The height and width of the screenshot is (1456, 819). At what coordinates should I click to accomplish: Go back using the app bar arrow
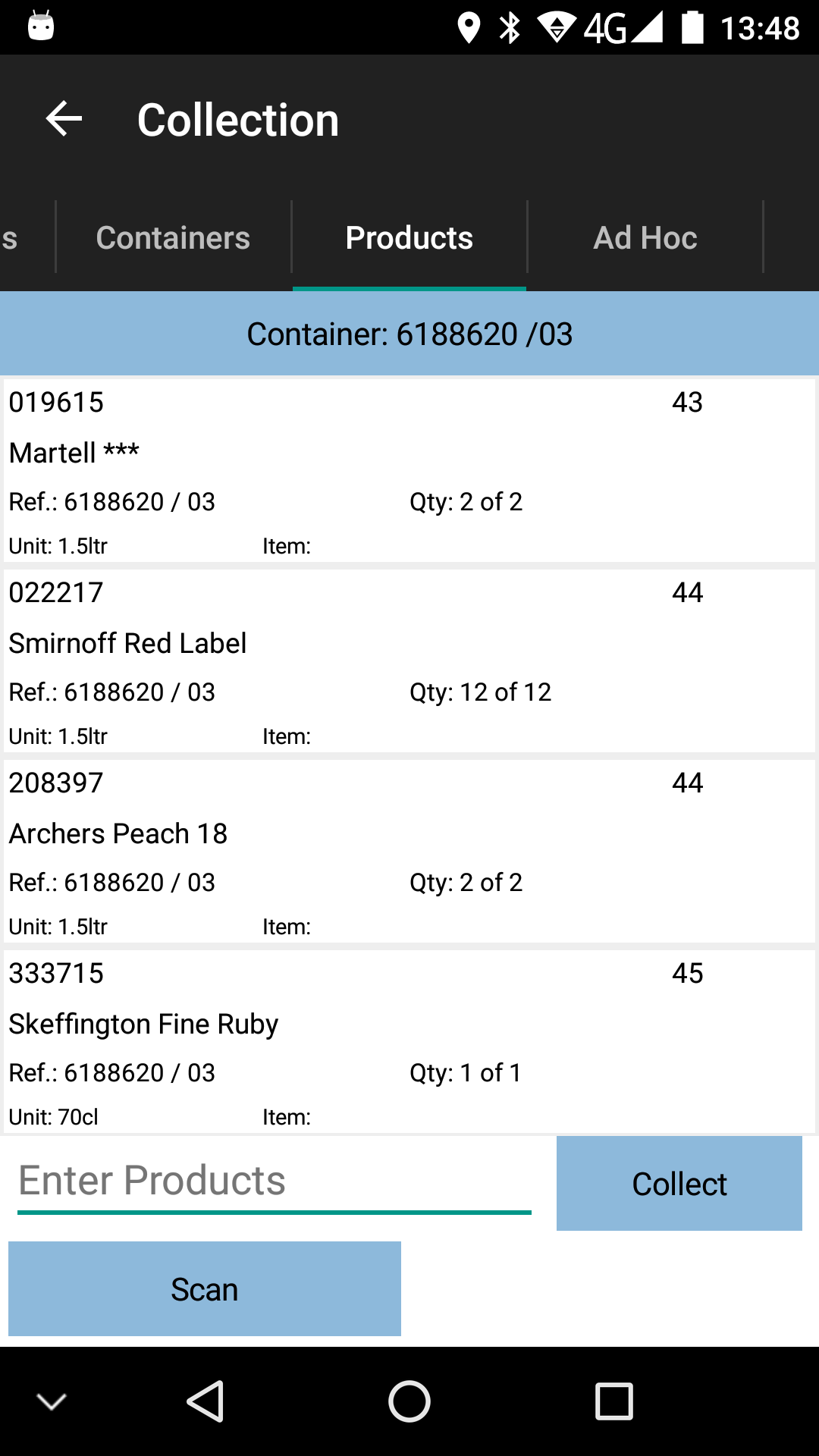64,119
